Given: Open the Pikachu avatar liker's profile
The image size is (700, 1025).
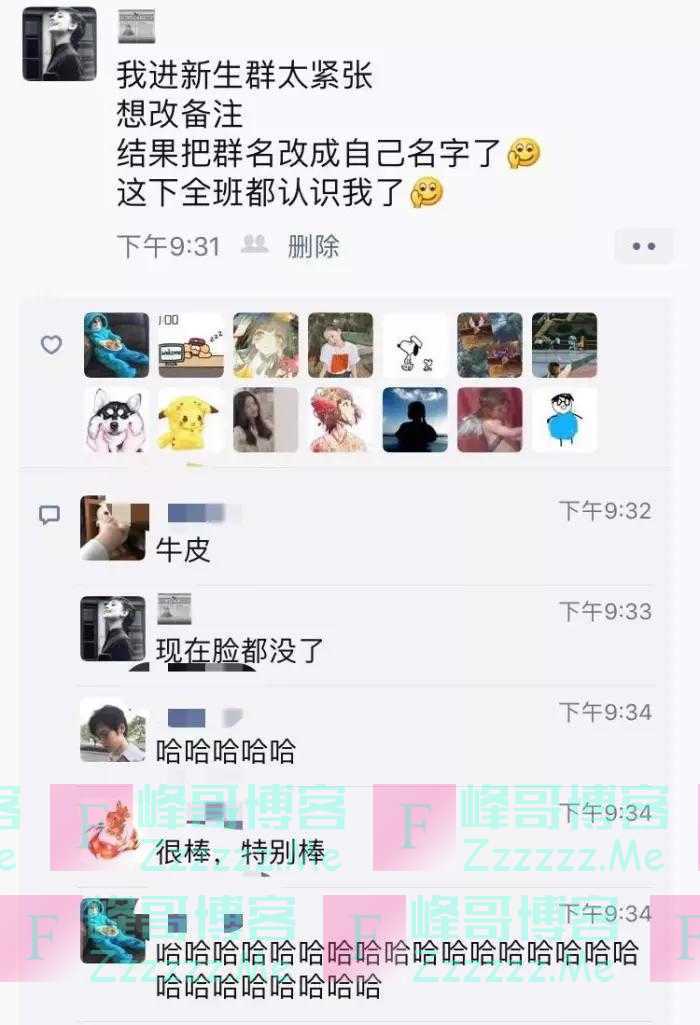Looking at the screenshot, I should pyautogui.click(x=190, y=420).
